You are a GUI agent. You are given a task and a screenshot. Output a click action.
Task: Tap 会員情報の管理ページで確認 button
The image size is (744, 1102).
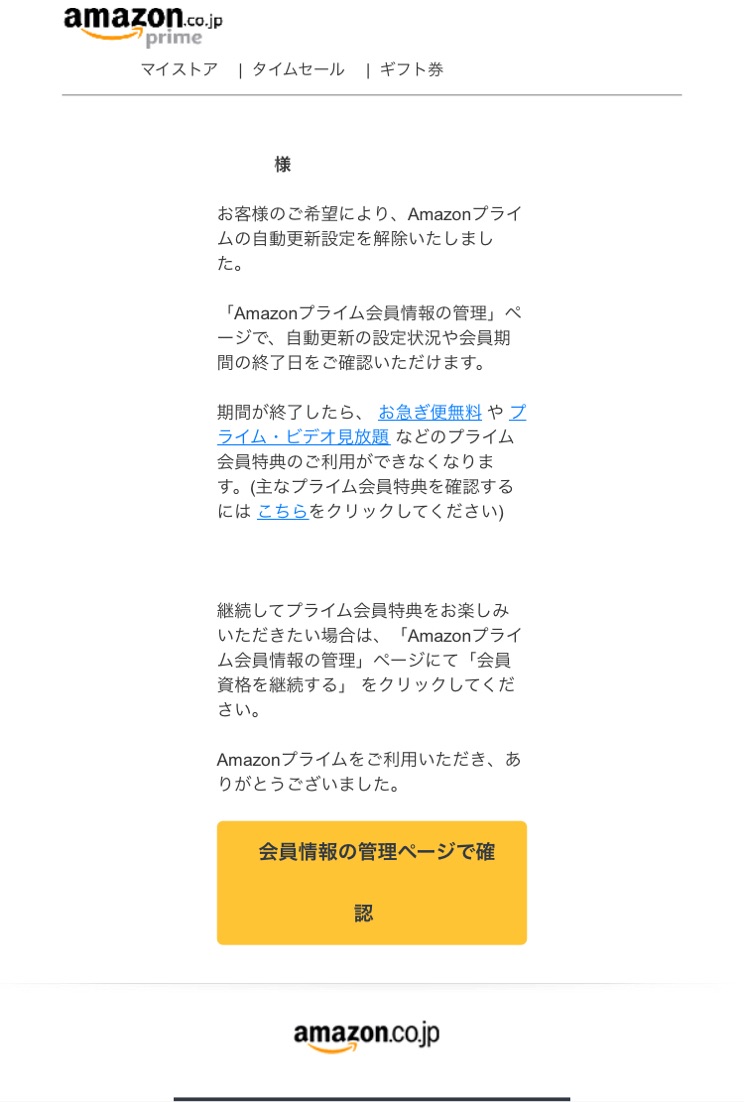[x=372, y=882]
